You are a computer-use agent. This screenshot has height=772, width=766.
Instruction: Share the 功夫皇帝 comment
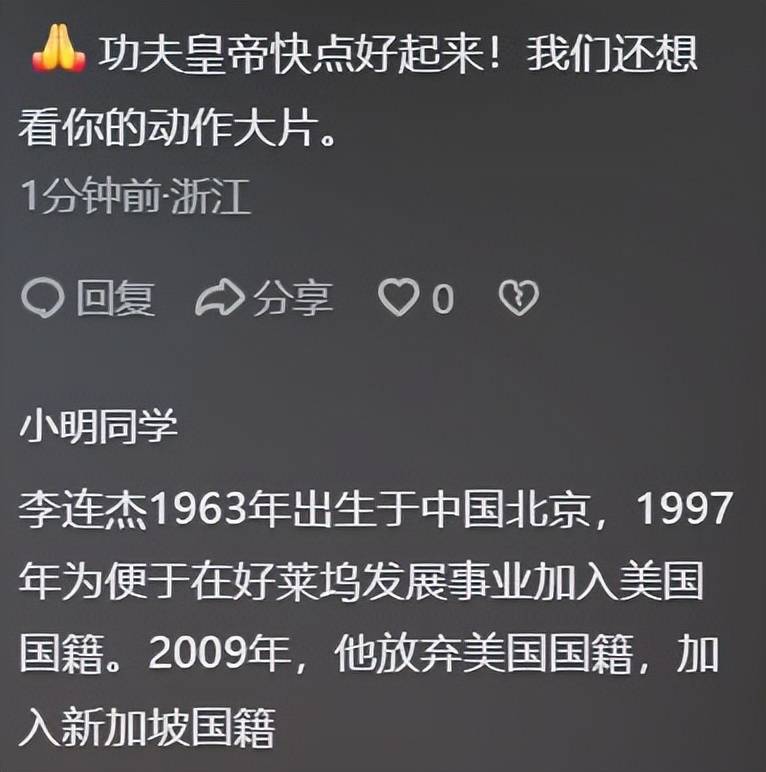264,298
